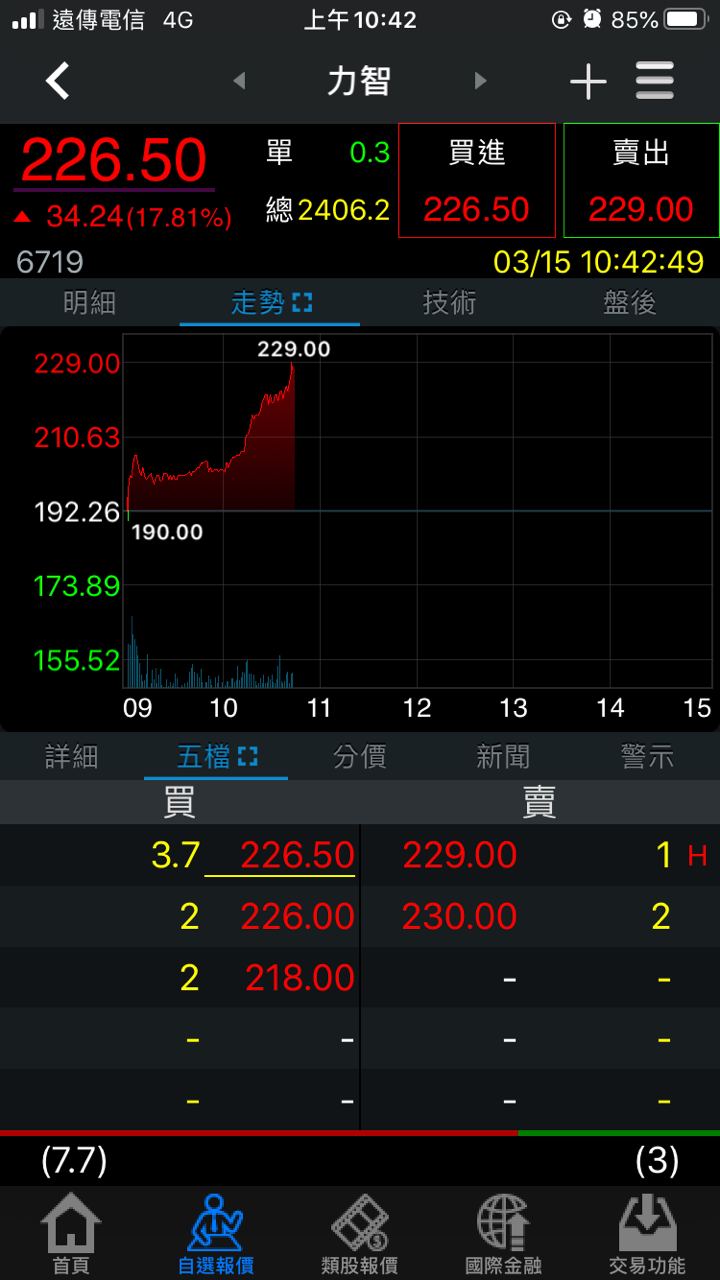Image resolution: width=720 pixels, height=1280 pixels.
Task: Switch to the 詳細 details tab
Action: tap(72, 757)
